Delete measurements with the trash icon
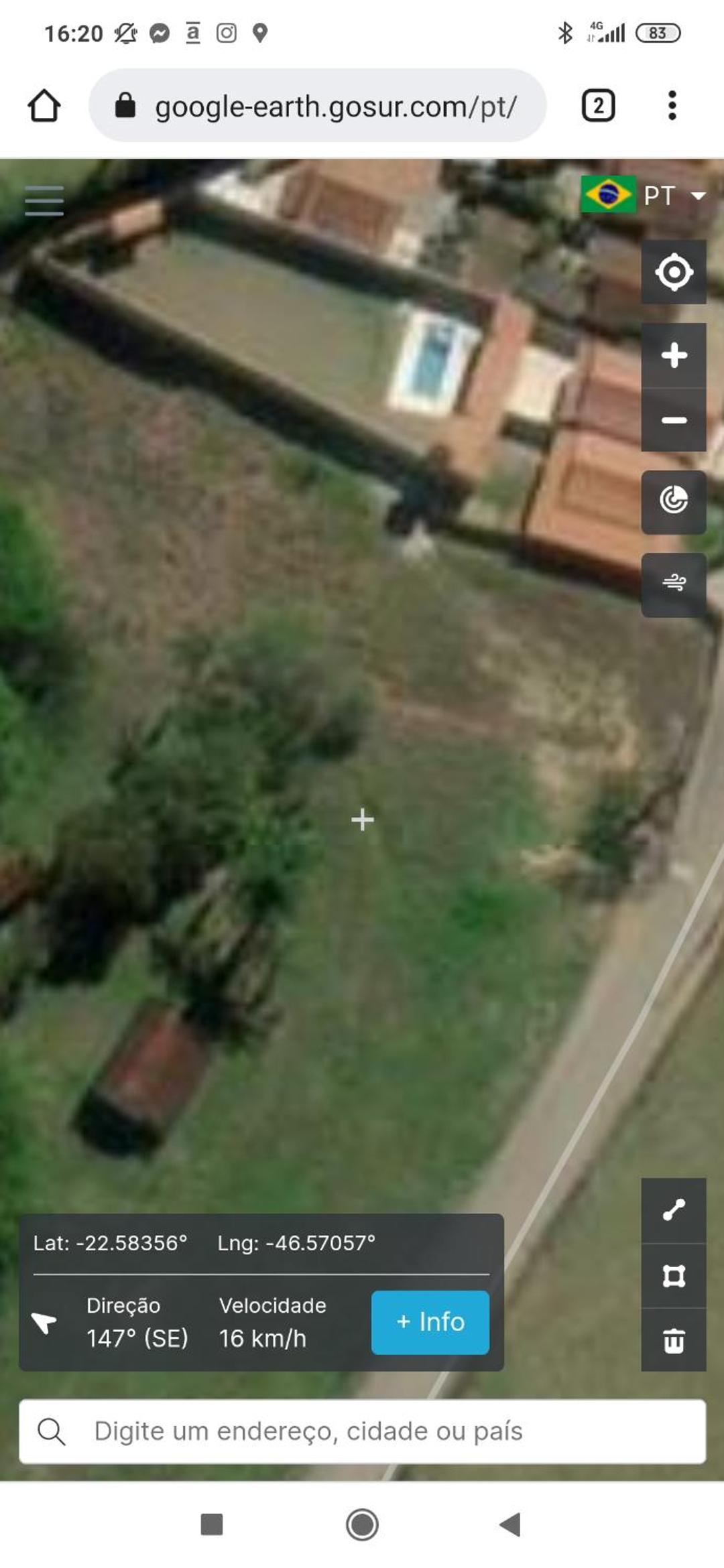This screenshot has height=1568, width=724. (674, 1340)
